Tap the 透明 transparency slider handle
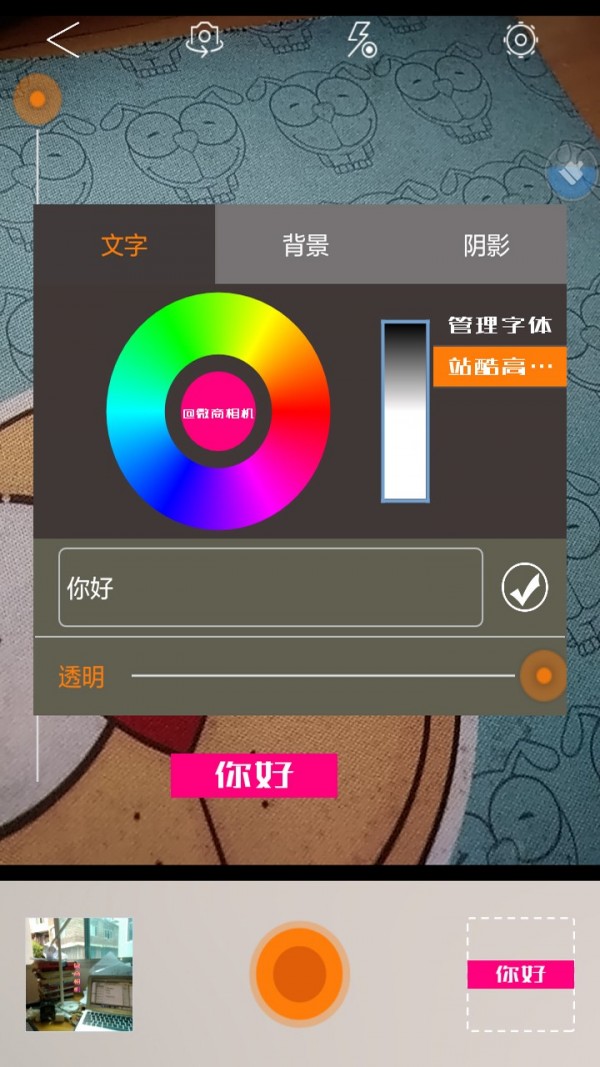600x1067 pixels. coord(543,676)
